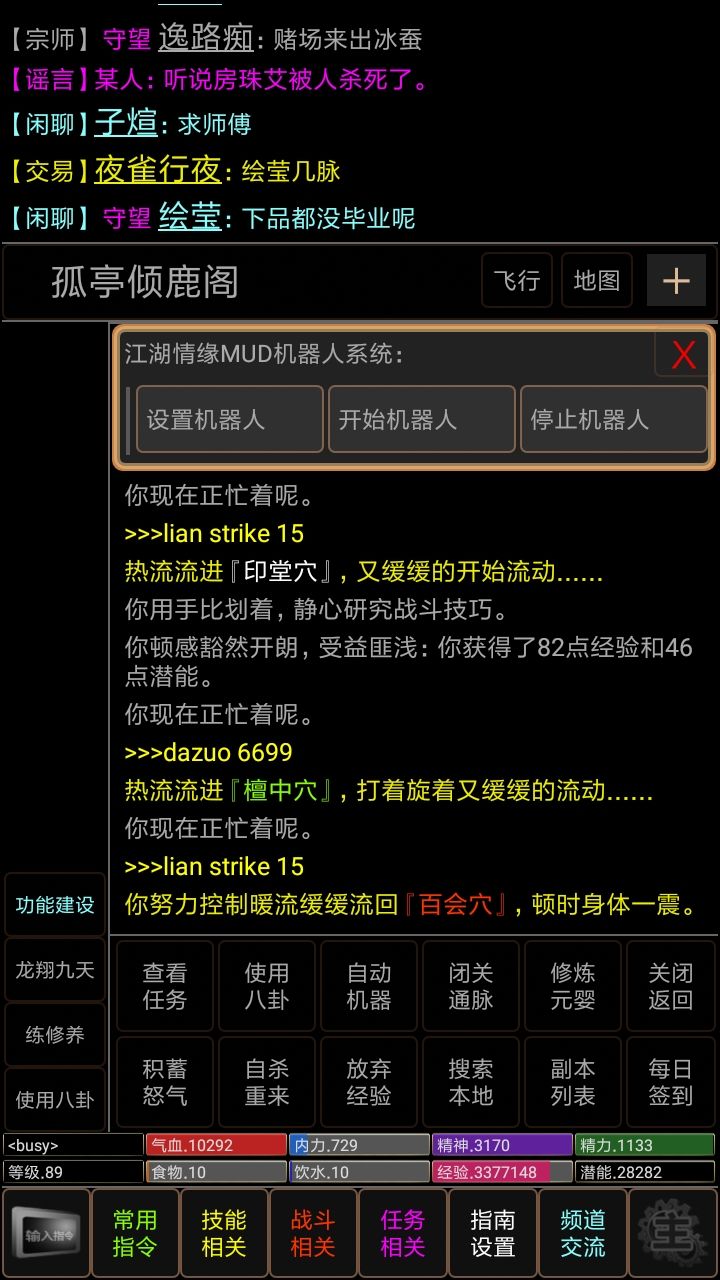The width and height of the screenshot is (720, 1280).
Task: Activate 修炼元婴 cultivation
Action: pos(573,986)
